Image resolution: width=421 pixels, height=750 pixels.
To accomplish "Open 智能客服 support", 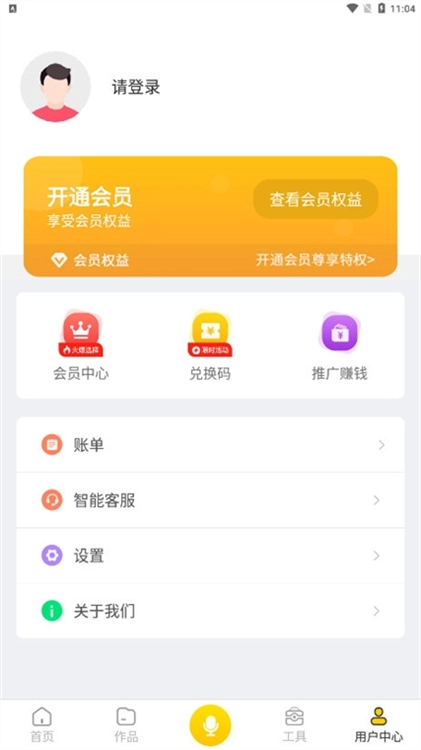I will click(210, 500).
